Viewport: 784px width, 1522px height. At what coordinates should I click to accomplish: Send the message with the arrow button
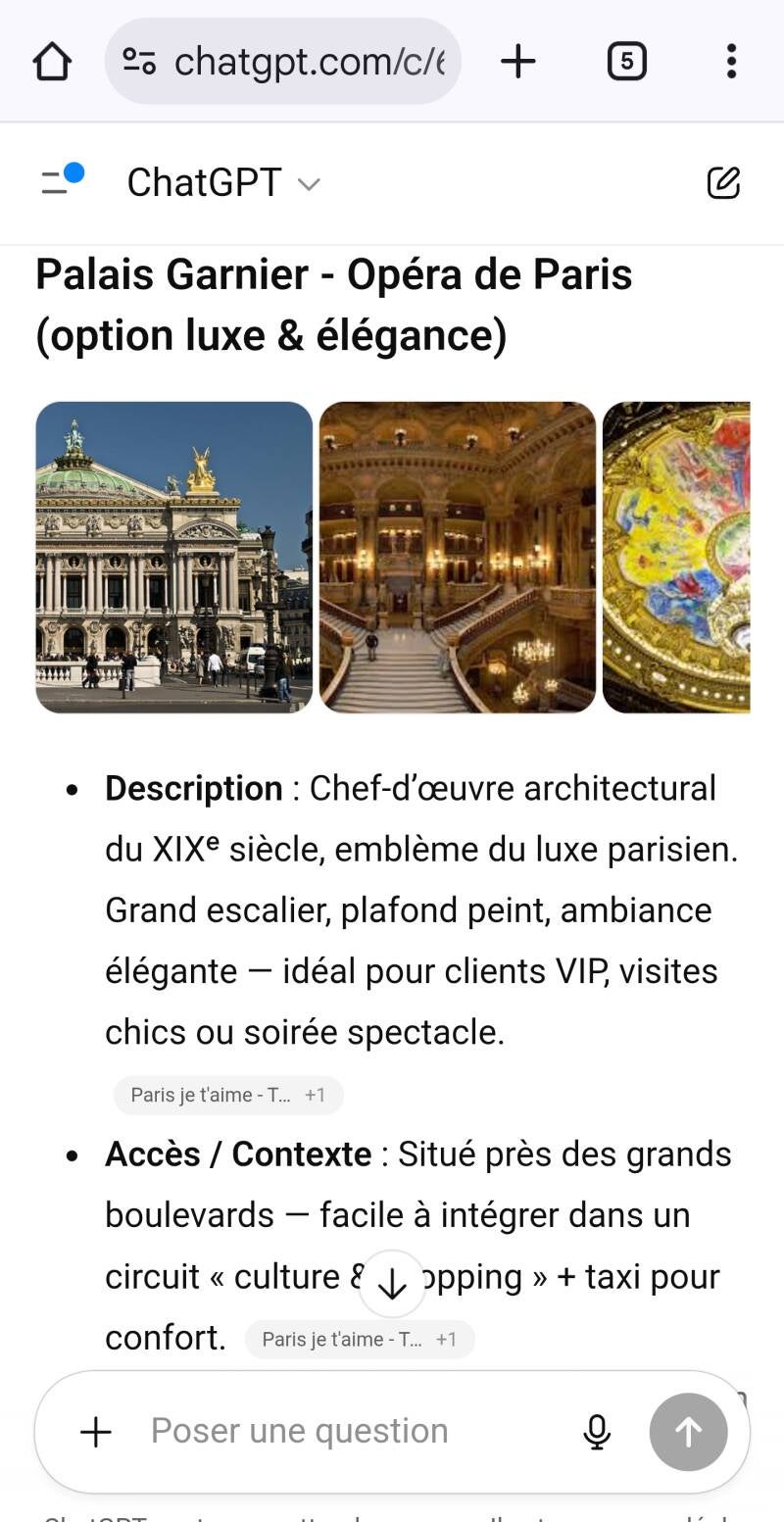coord(688,1432)
